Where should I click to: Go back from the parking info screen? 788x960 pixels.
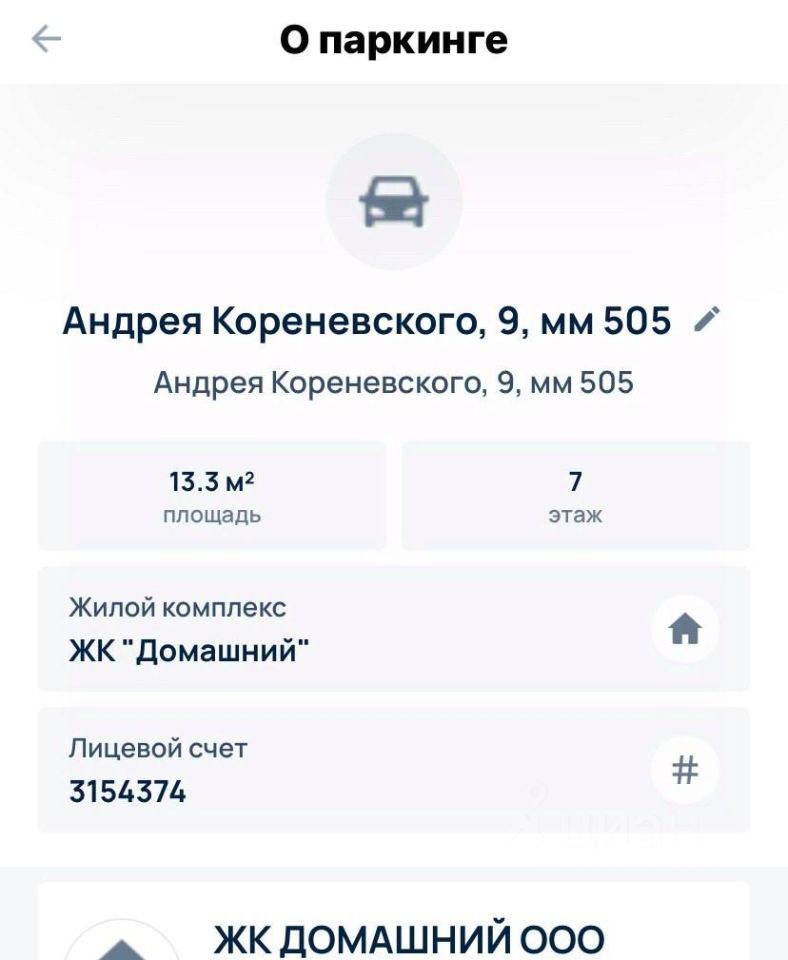point(47,39)
